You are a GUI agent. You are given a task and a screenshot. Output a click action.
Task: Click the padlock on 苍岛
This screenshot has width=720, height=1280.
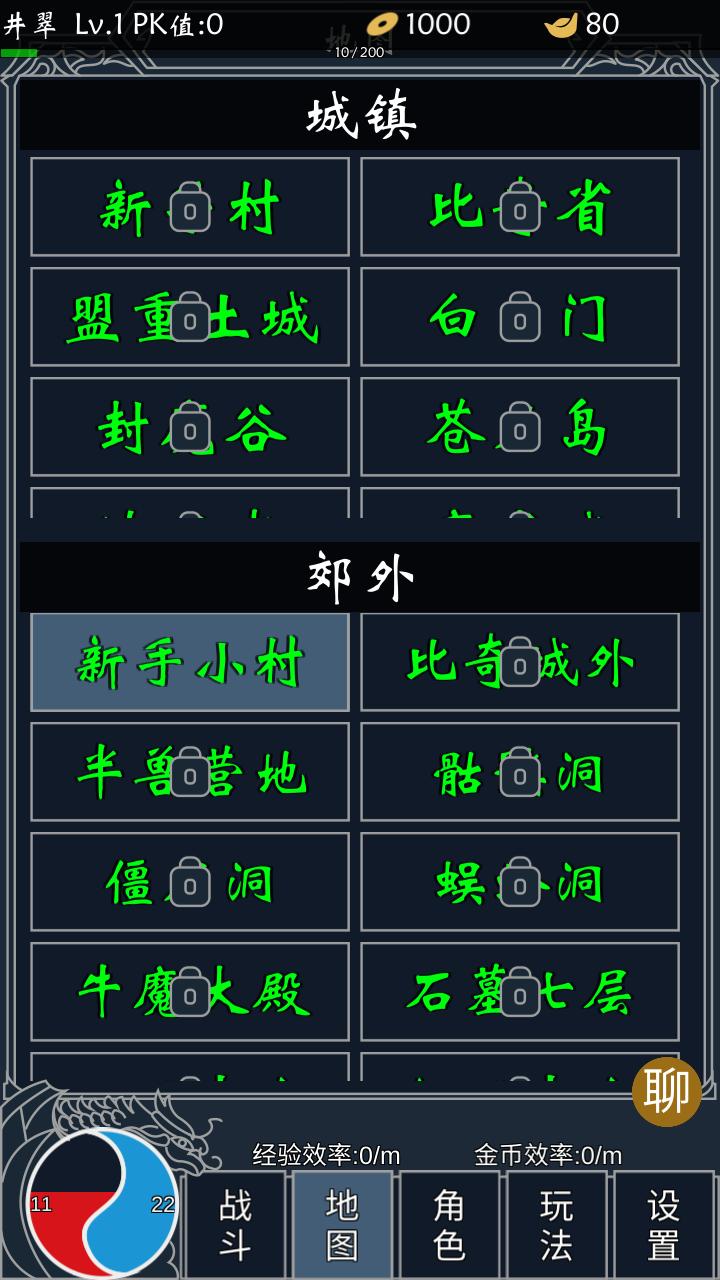pos(519,427)
